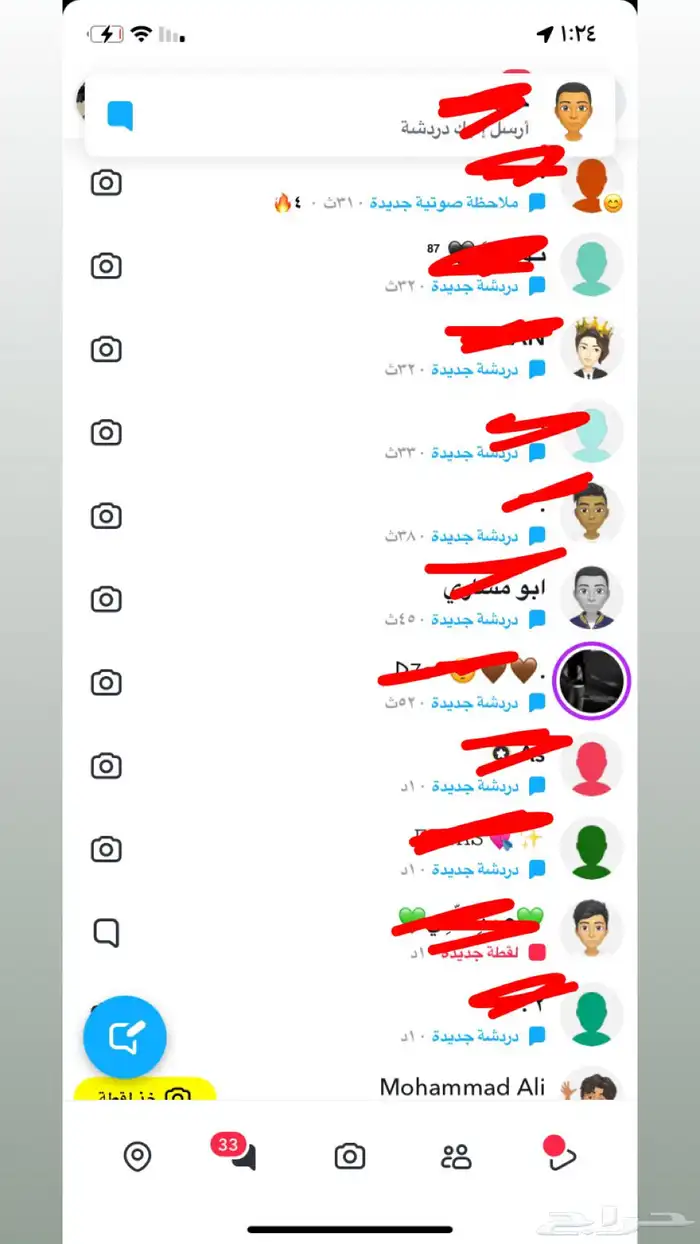Open the Spotlight tab
Image resolution: width=700 pixels, height=1244 pixels.
pos(559,1157)
